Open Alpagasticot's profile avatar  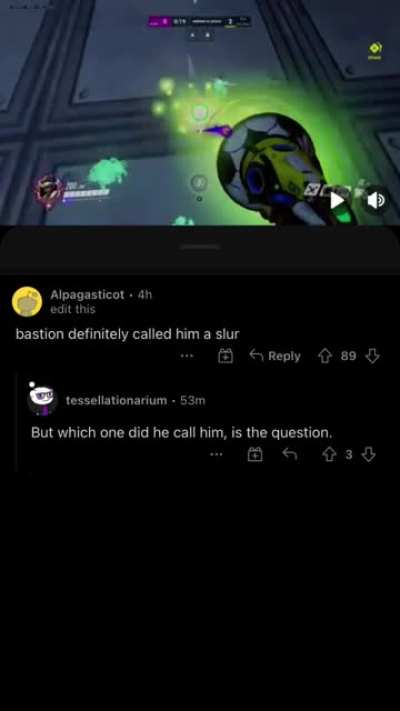[x=27, y=301]
